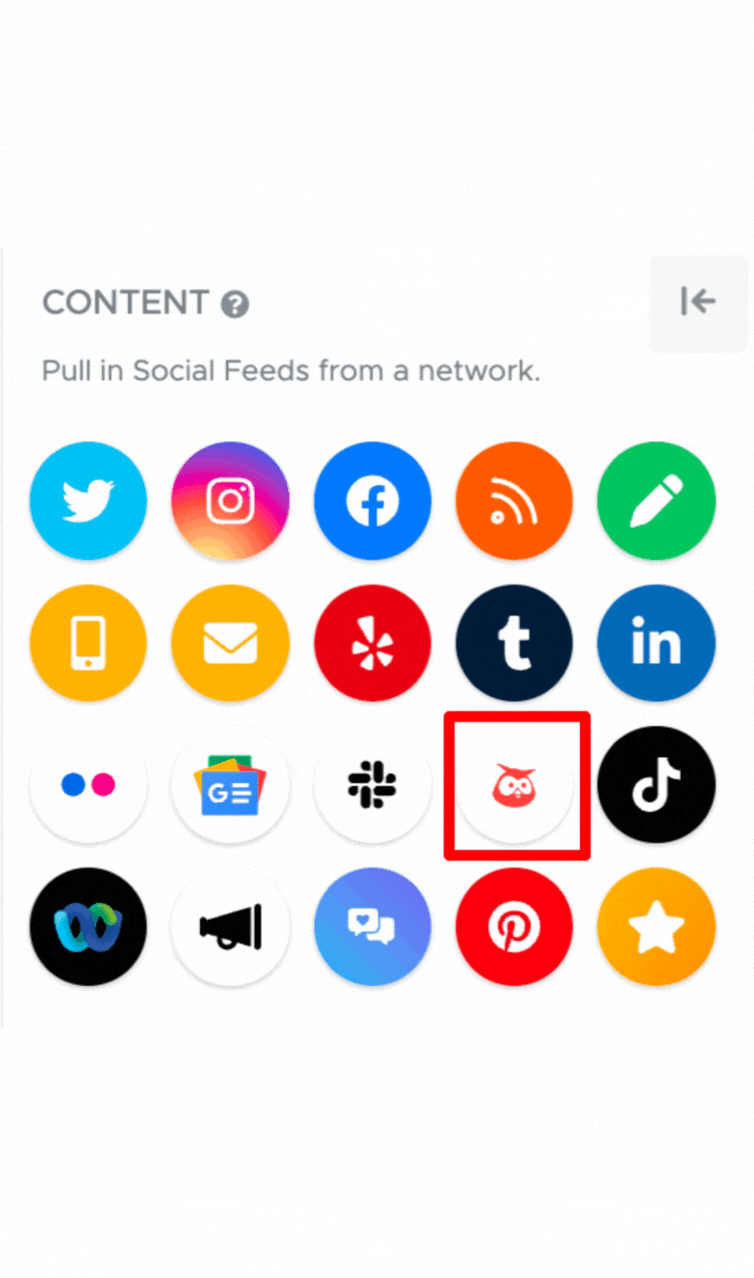
Task: Select the Twitter feed source
Action: 88,500
